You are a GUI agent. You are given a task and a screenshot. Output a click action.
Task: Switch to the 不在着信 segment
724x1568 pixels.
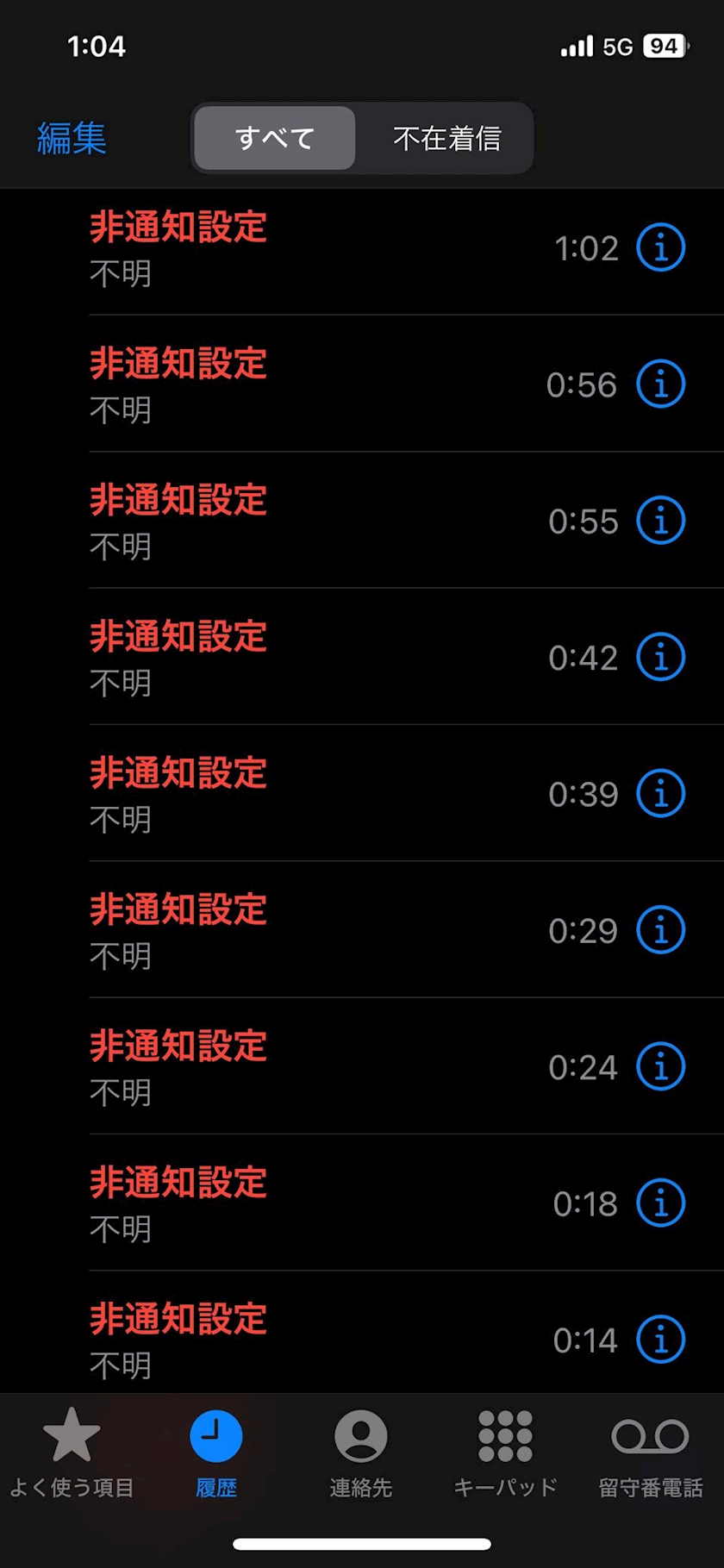click(x=446, y=138)
